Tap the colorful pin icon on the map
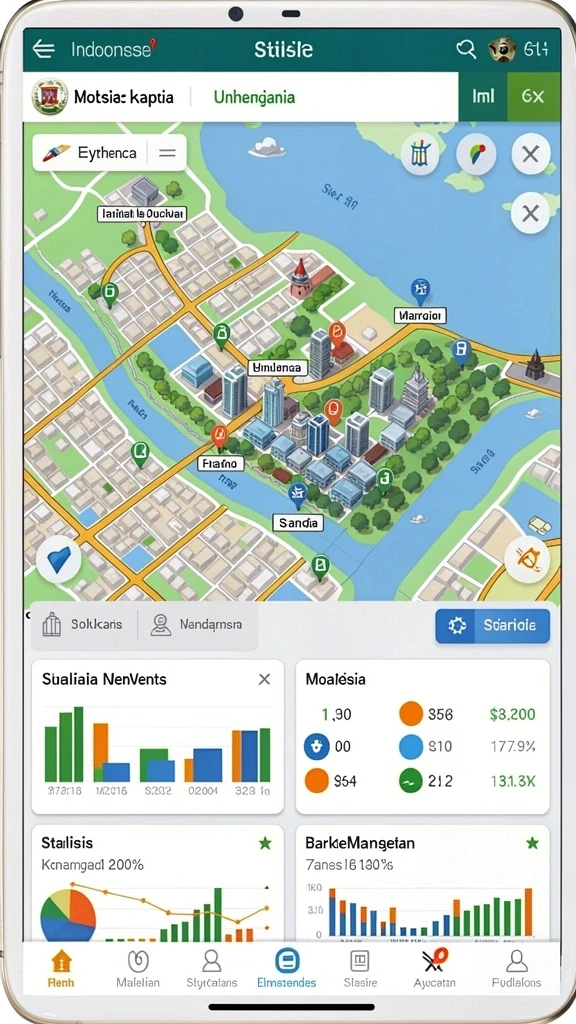 (x=476, y=155)
